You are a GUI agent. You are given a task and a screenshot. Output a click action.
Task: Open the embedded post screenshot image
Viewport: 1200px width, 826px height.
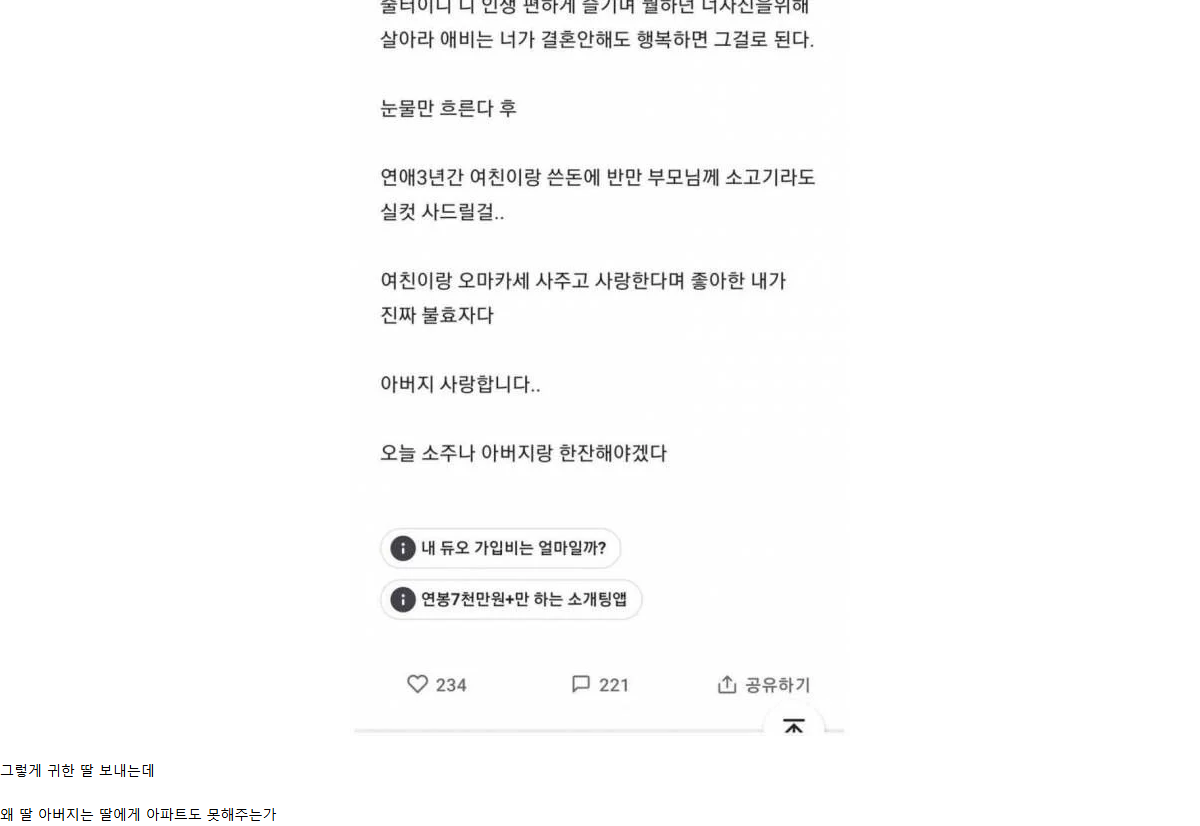click(x=599, y=367)
